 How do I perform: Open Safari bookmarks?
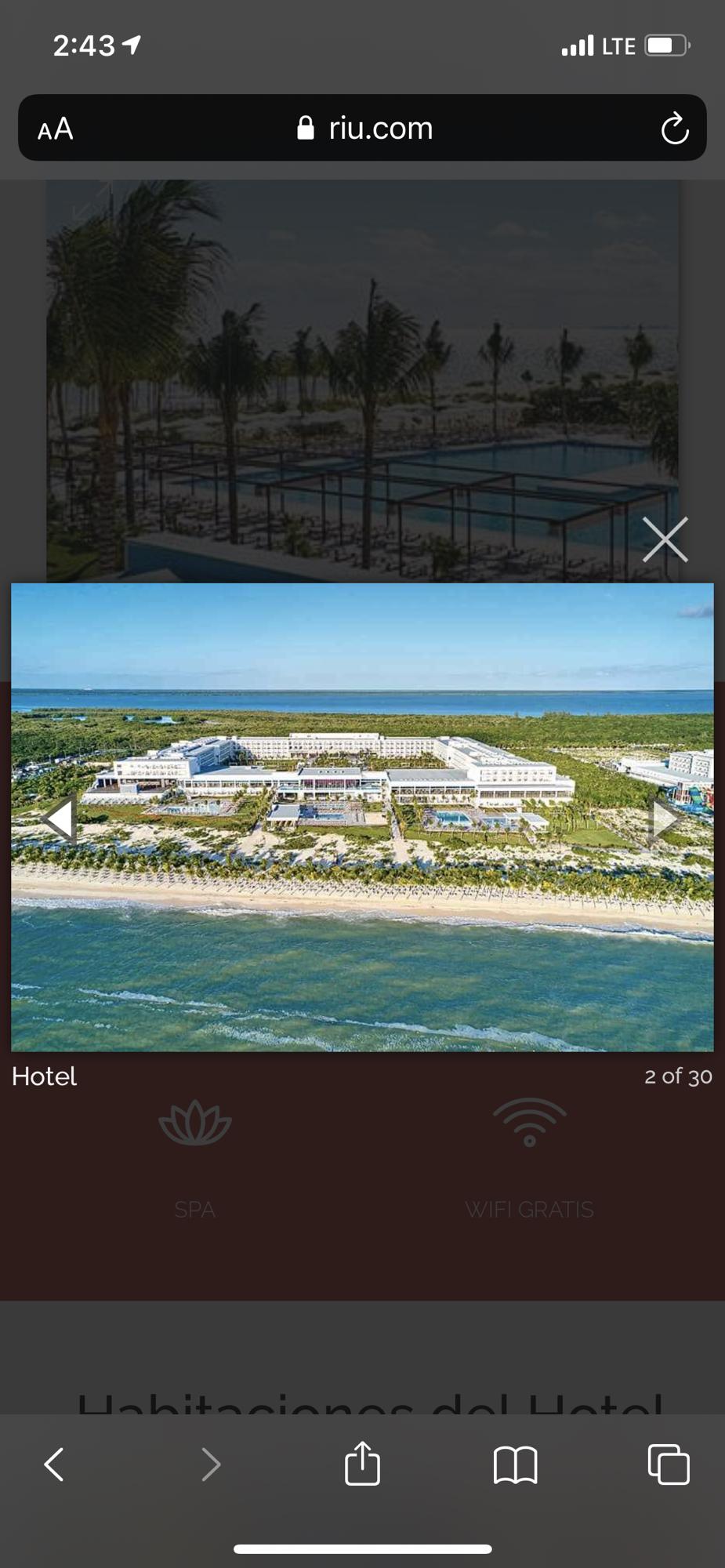[x=515, y=1464]
